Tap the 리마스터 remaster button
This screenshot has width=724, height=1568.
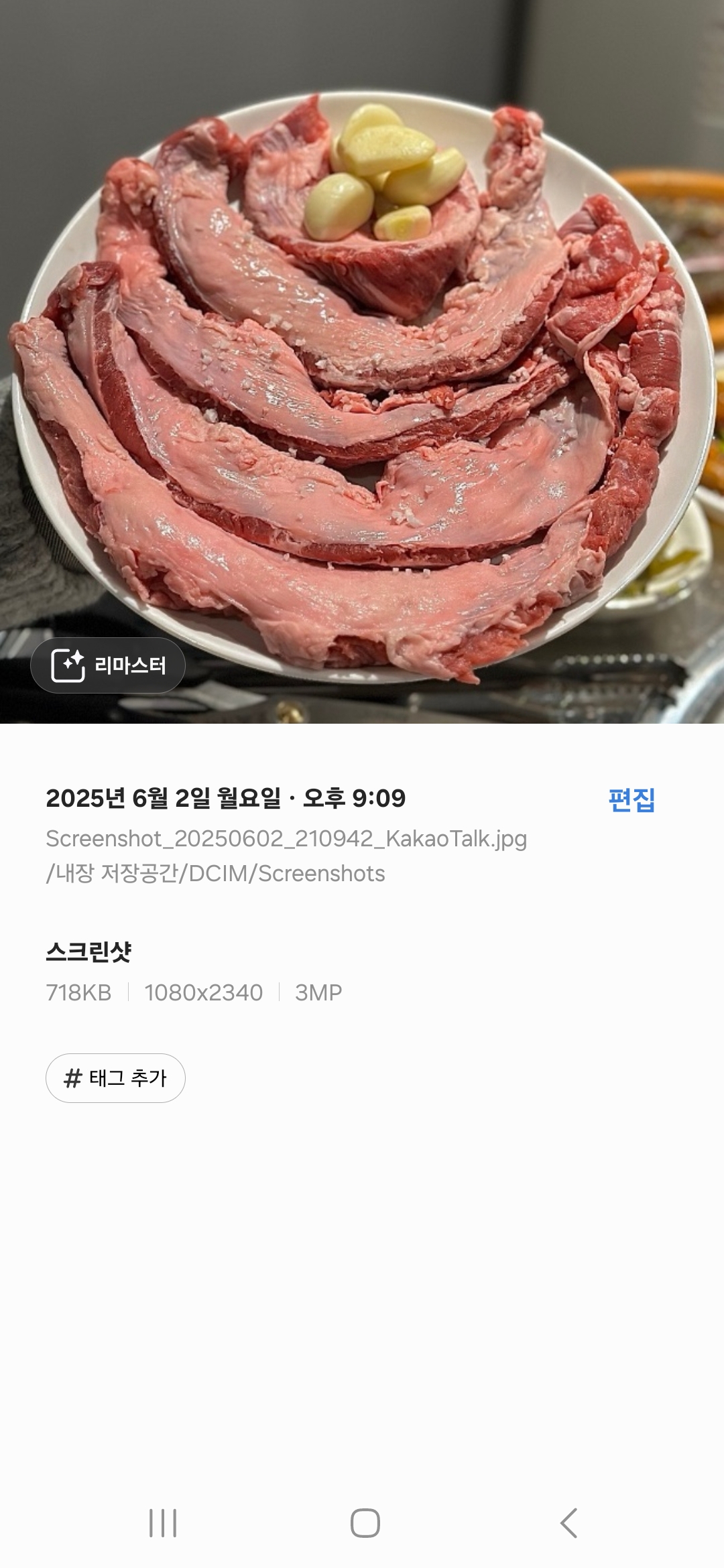(x=108, y=665)
